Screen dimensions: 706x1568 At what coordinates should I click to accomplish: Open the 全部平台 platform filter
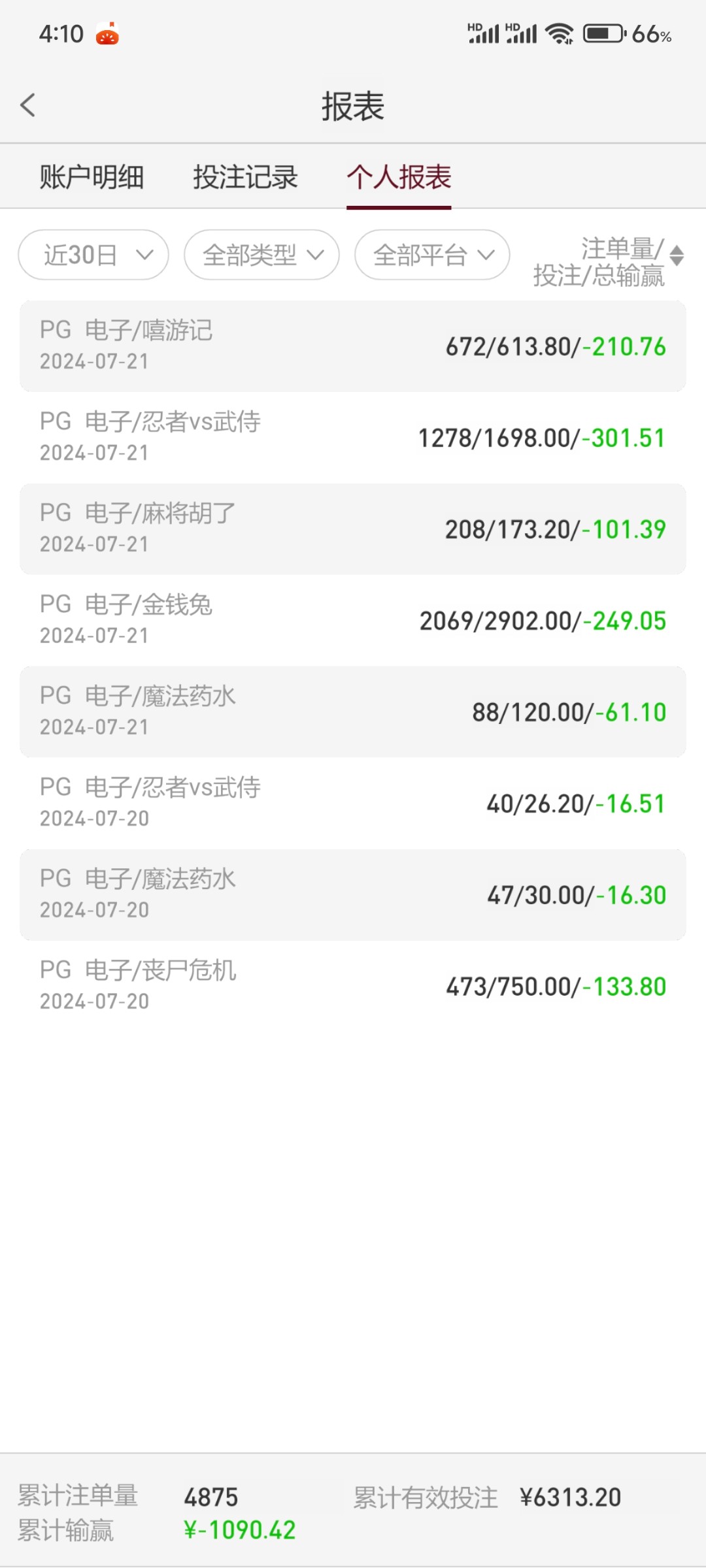[x=432, y=255]
